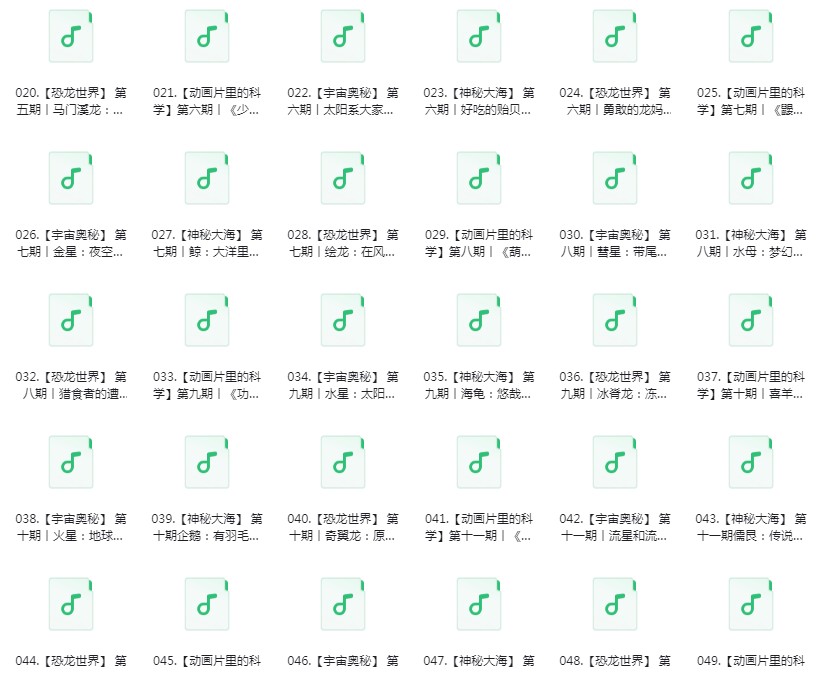The height and width of the screenshot is (679, 829).
Task: Play file 043 神秘大海 第十一期 儒艮
Action: [x=750, y=463]
